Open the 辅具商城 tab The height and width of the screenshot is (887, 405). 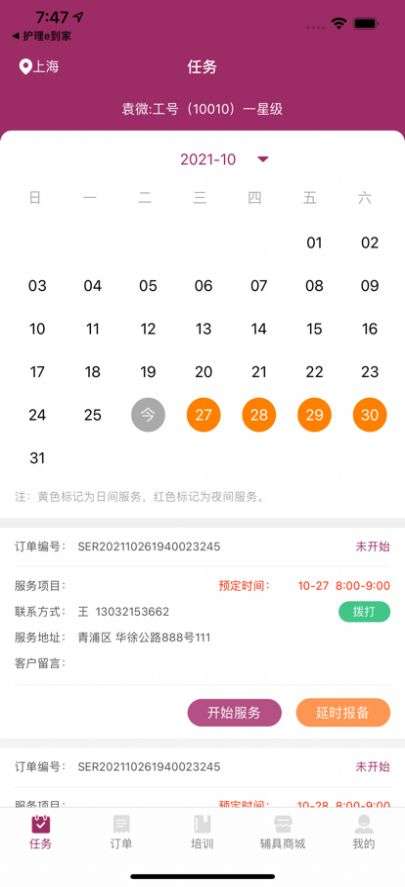coord(283,832)
